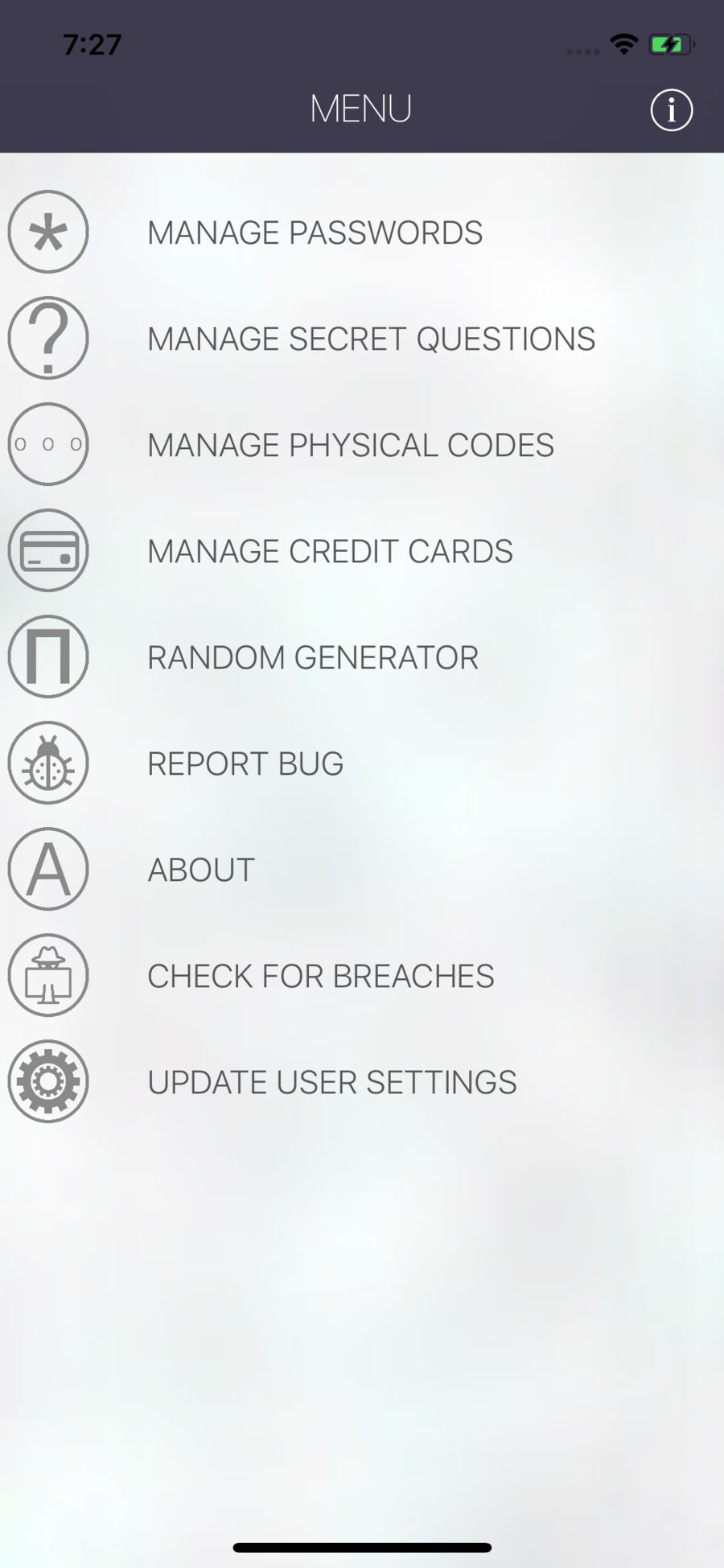The width and height of the screenshot is (724, 1568).
Task: Tap Report Bug
Action: [x=362, y=763]
